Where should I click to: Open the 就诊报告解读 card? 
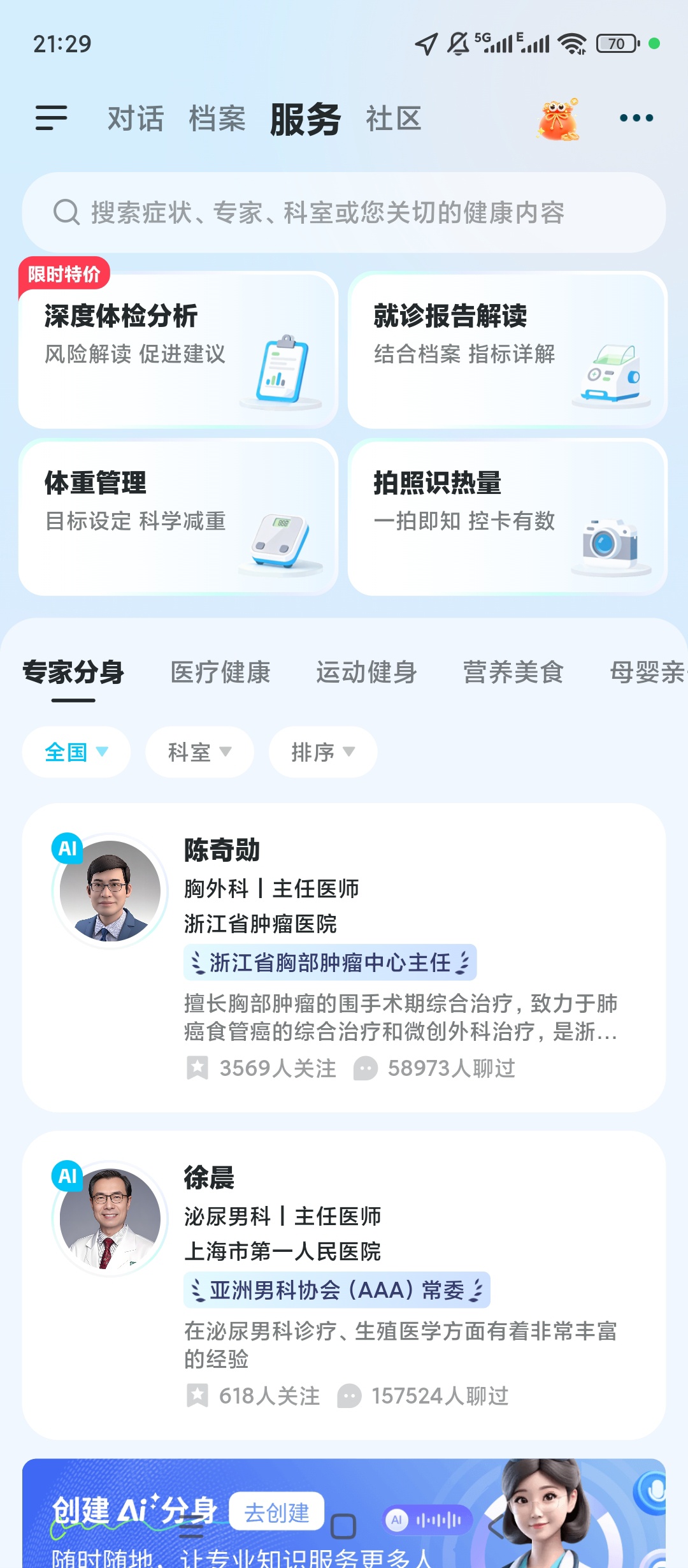point(507,351)
